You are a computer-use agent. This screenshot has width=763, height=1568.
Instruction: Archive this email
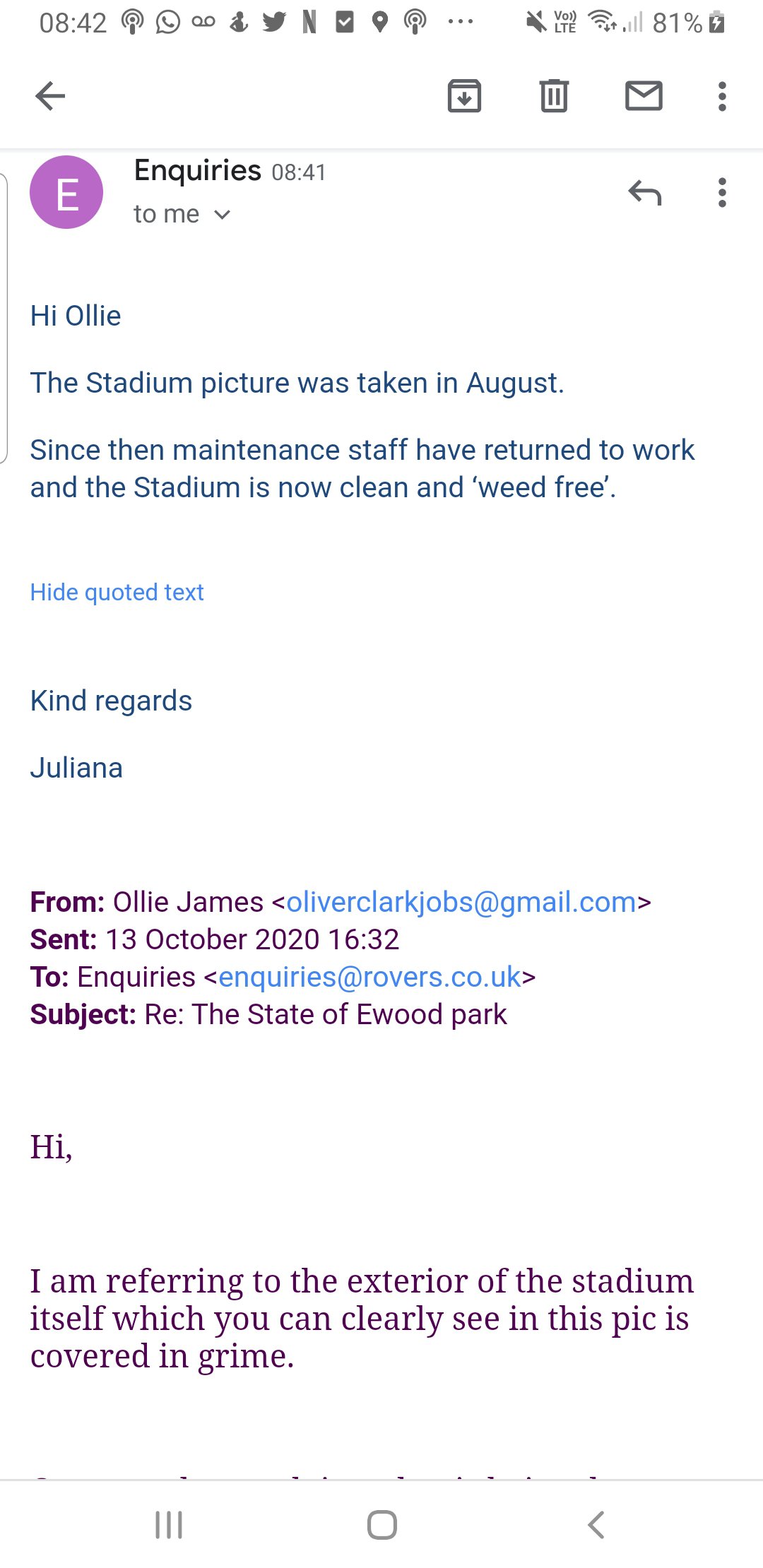coord(464,96)
